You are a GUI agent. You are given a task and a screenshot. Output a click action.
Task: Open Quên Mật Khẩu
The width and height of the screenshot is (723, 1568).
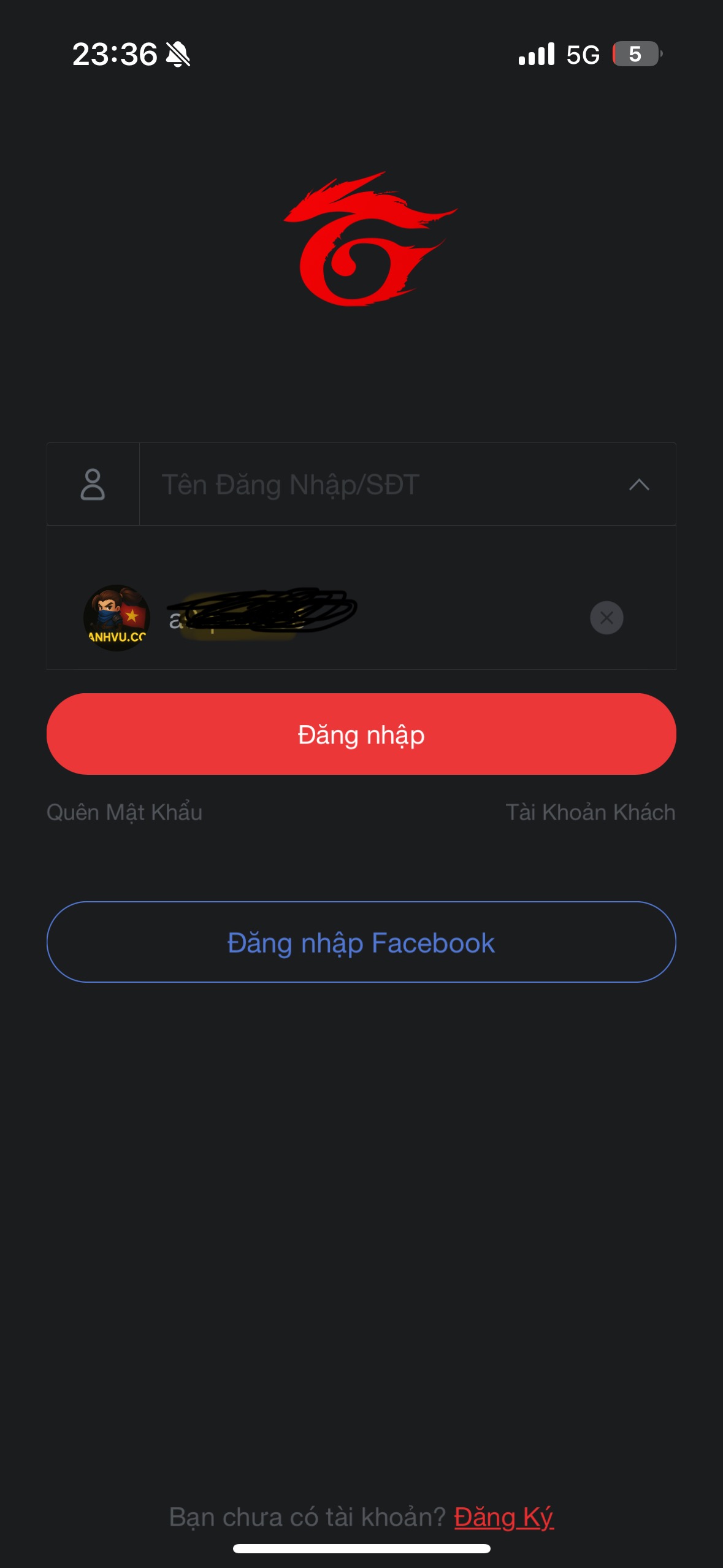pyautogui.click(x=125, y=813)
